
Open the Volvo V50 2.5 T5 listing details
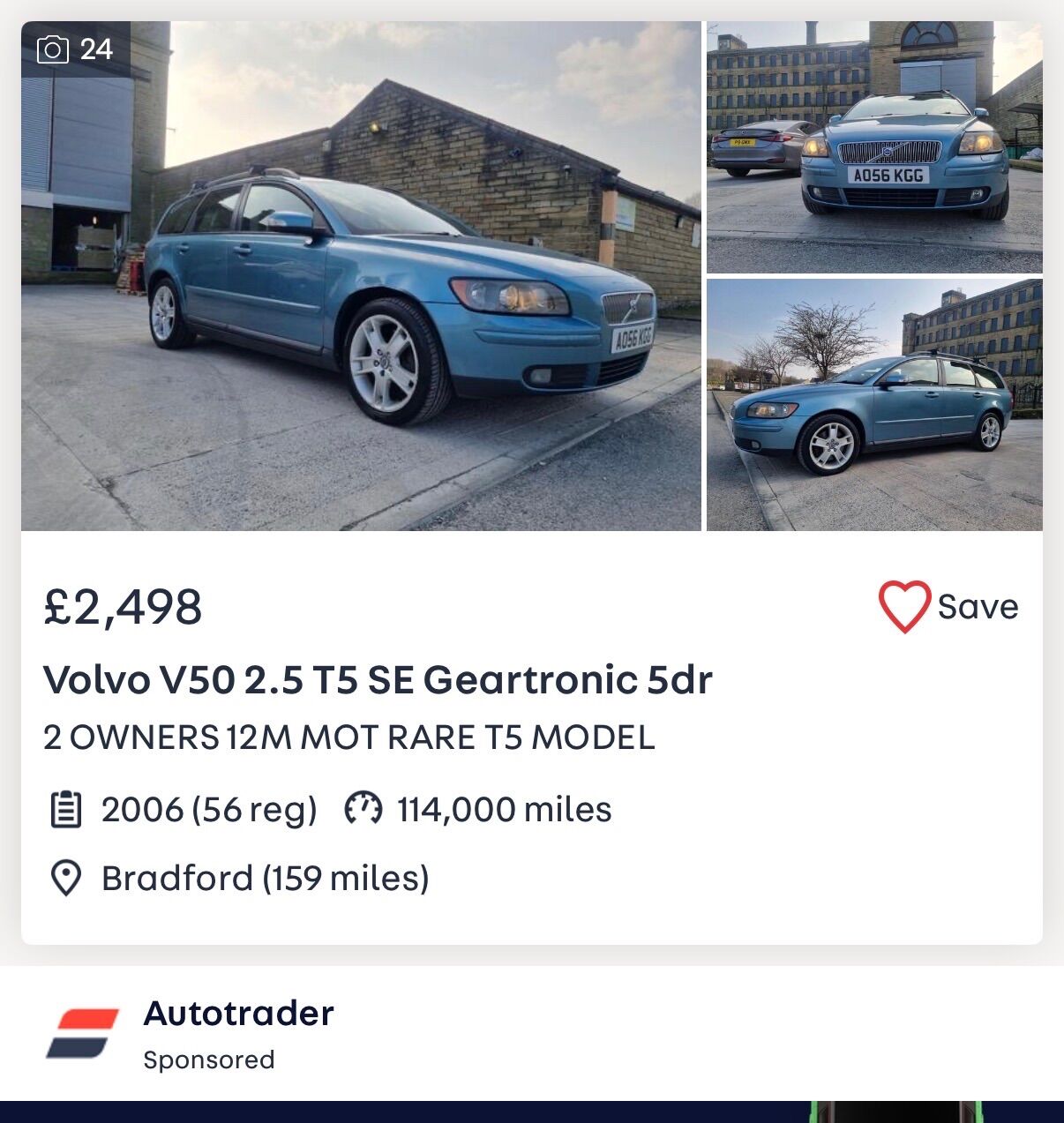[x=378, y=679]
